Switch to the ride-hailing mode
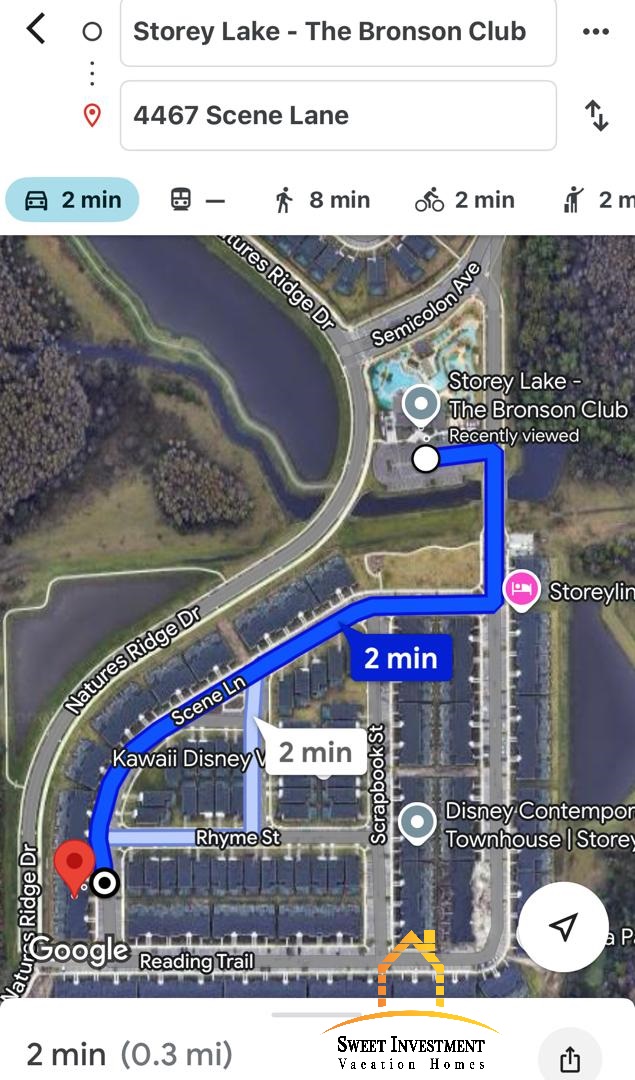Image resolution: width=635 pixels, height=1080 pixels. coord(598,200)
